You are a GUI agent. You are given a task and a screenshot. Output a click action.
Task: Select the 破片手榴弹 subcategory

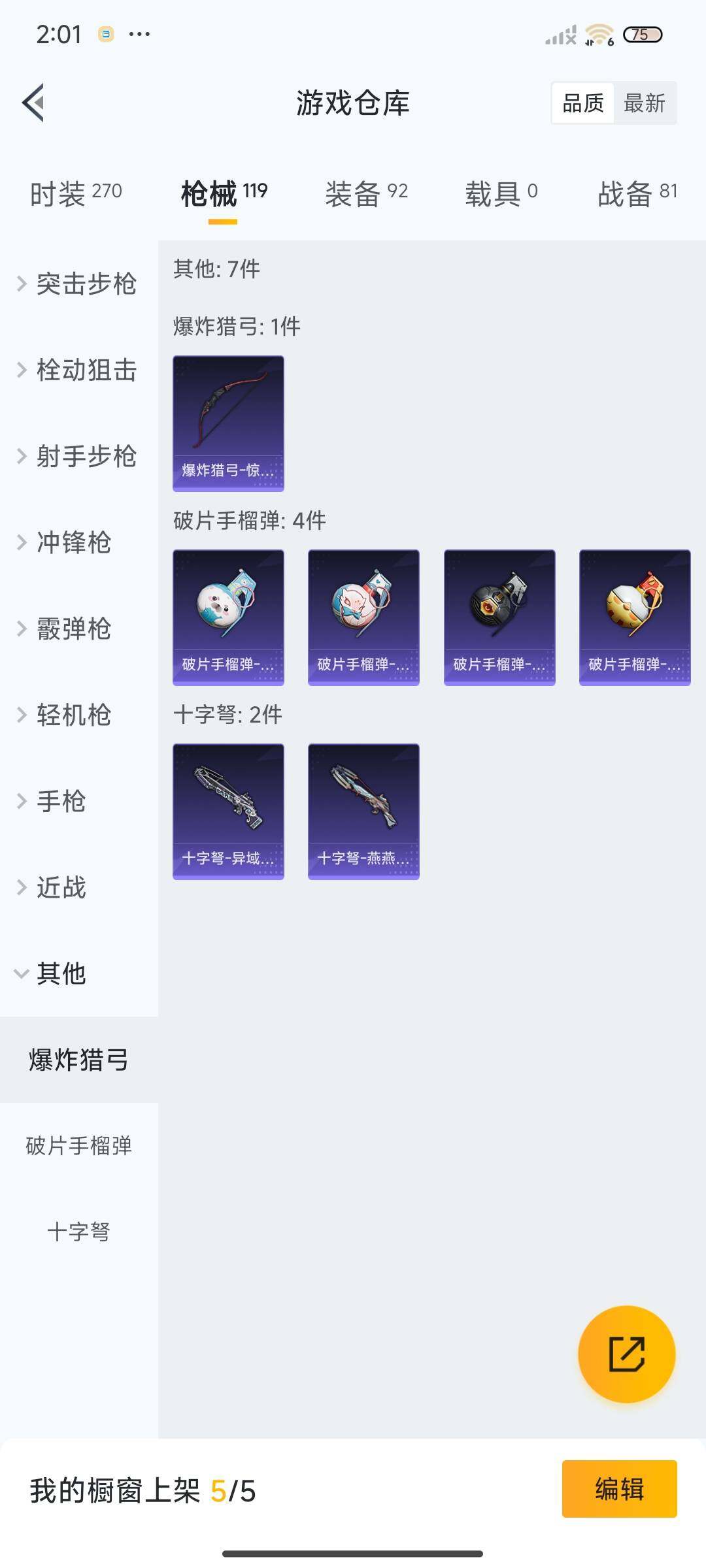point(78,1146)
